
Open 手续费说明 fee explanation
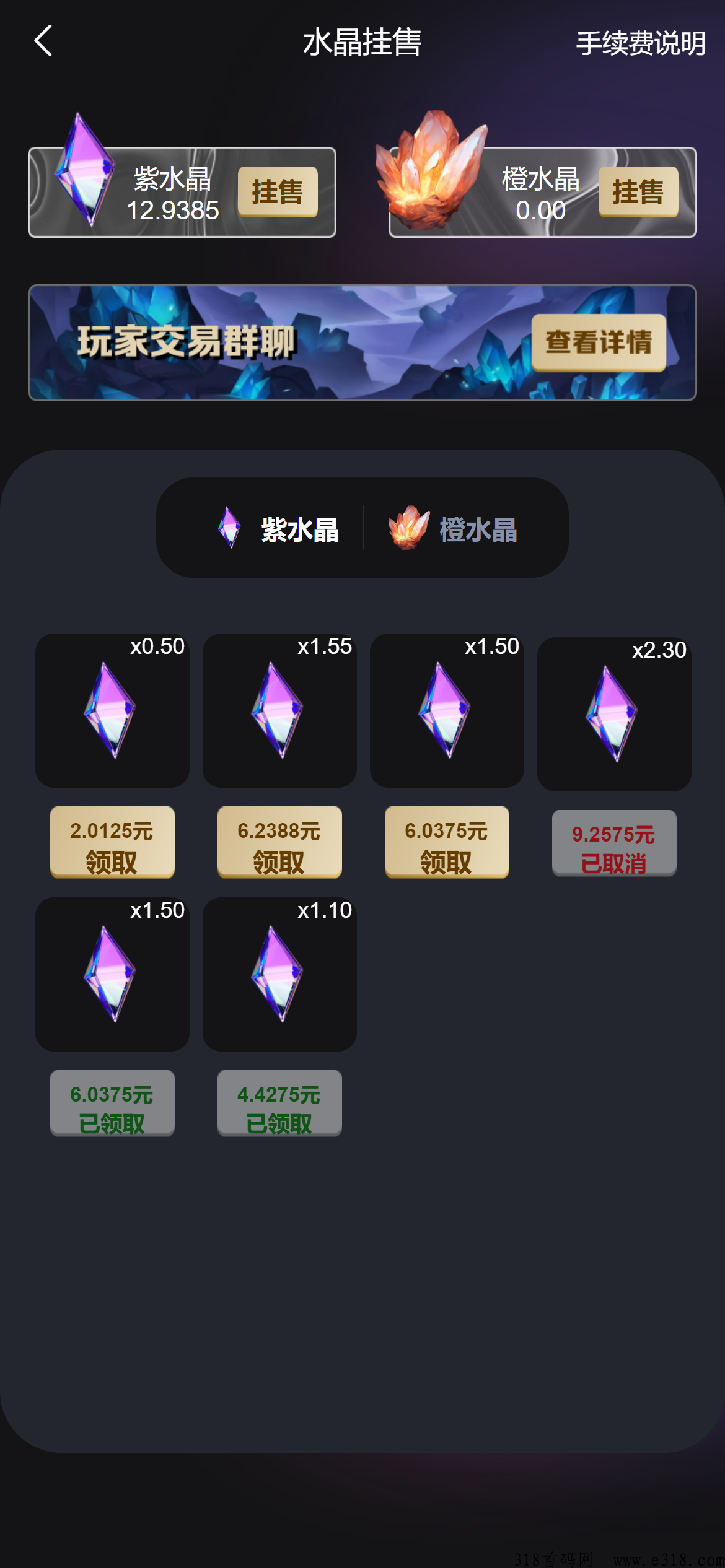point(640,43)
